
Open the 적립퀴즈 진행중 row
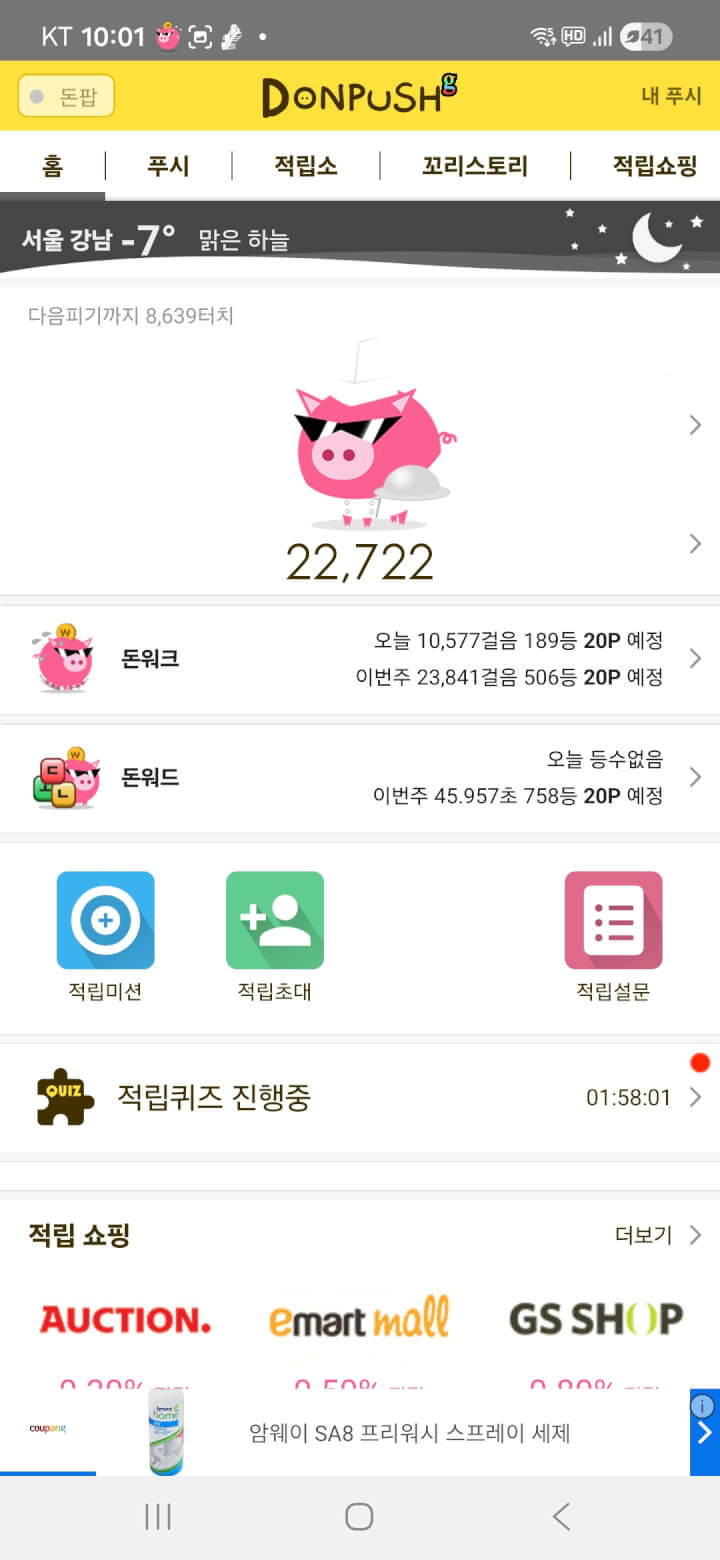pyautogui.click(x=360, y=1098)
